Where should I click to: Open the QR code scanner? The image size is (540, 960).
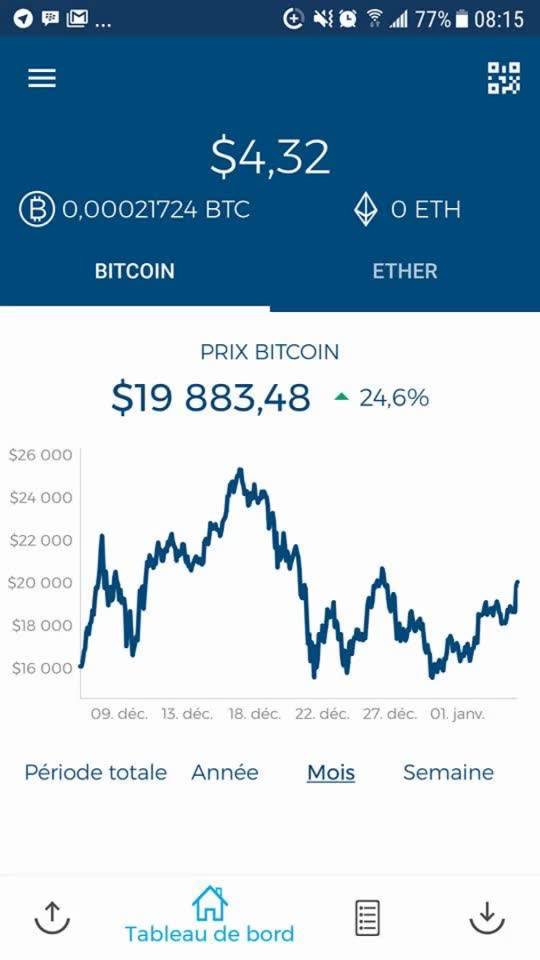(x=503, y=78)
